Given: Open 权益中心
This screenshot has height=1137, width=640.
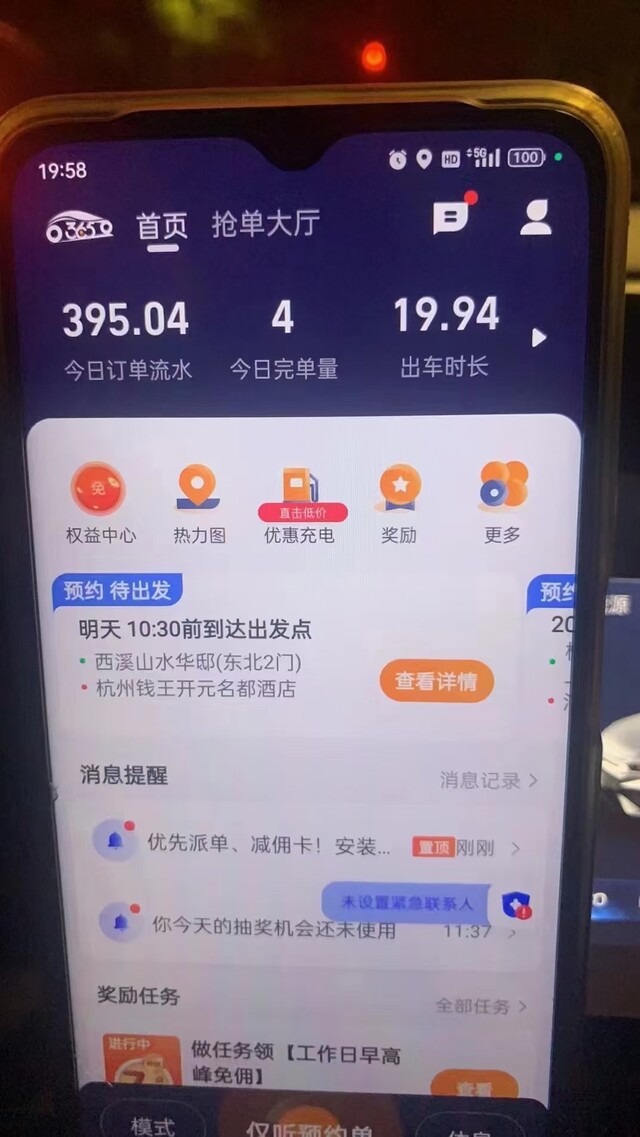Looking at the screenshot, I should tap(100, 504).
